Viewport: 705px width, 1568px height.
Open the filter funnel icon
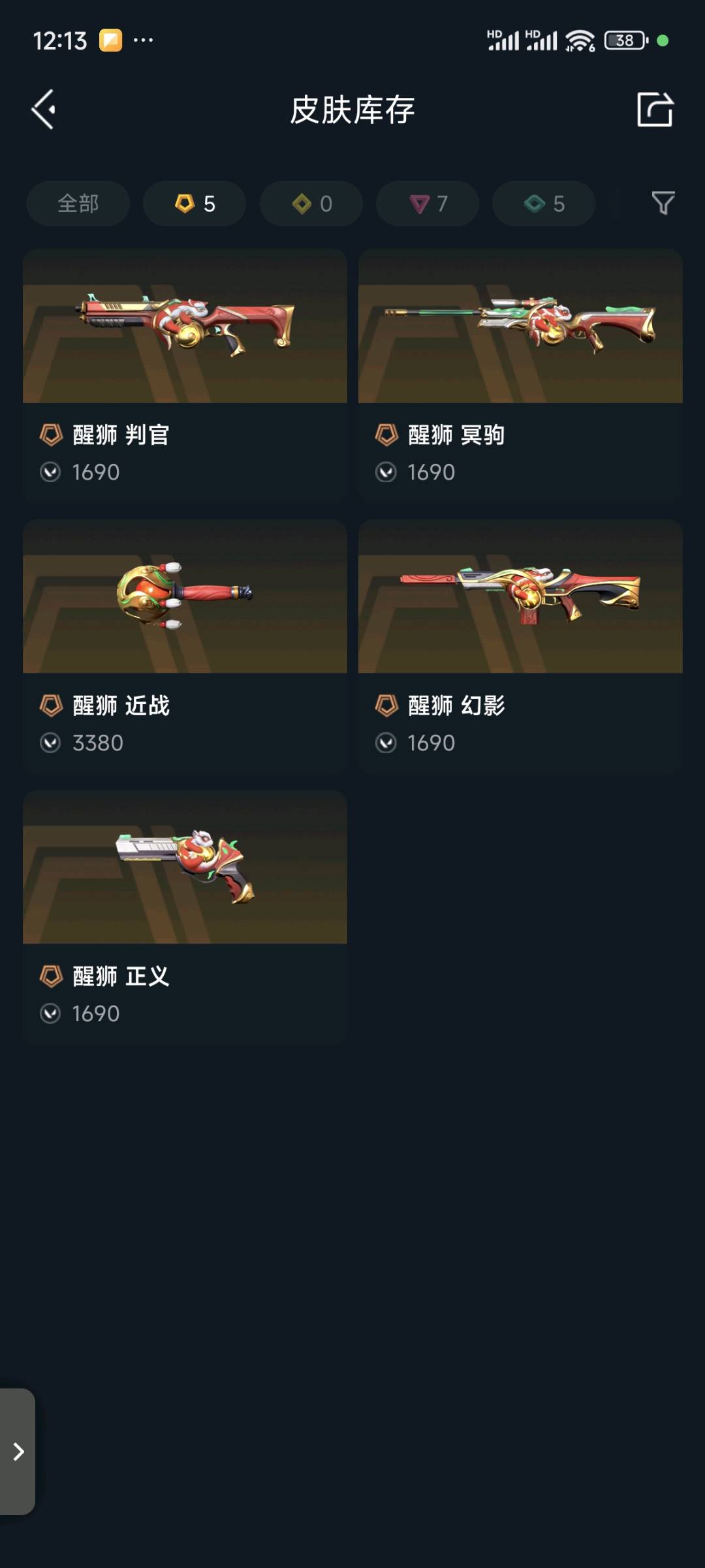pos(663,204)
